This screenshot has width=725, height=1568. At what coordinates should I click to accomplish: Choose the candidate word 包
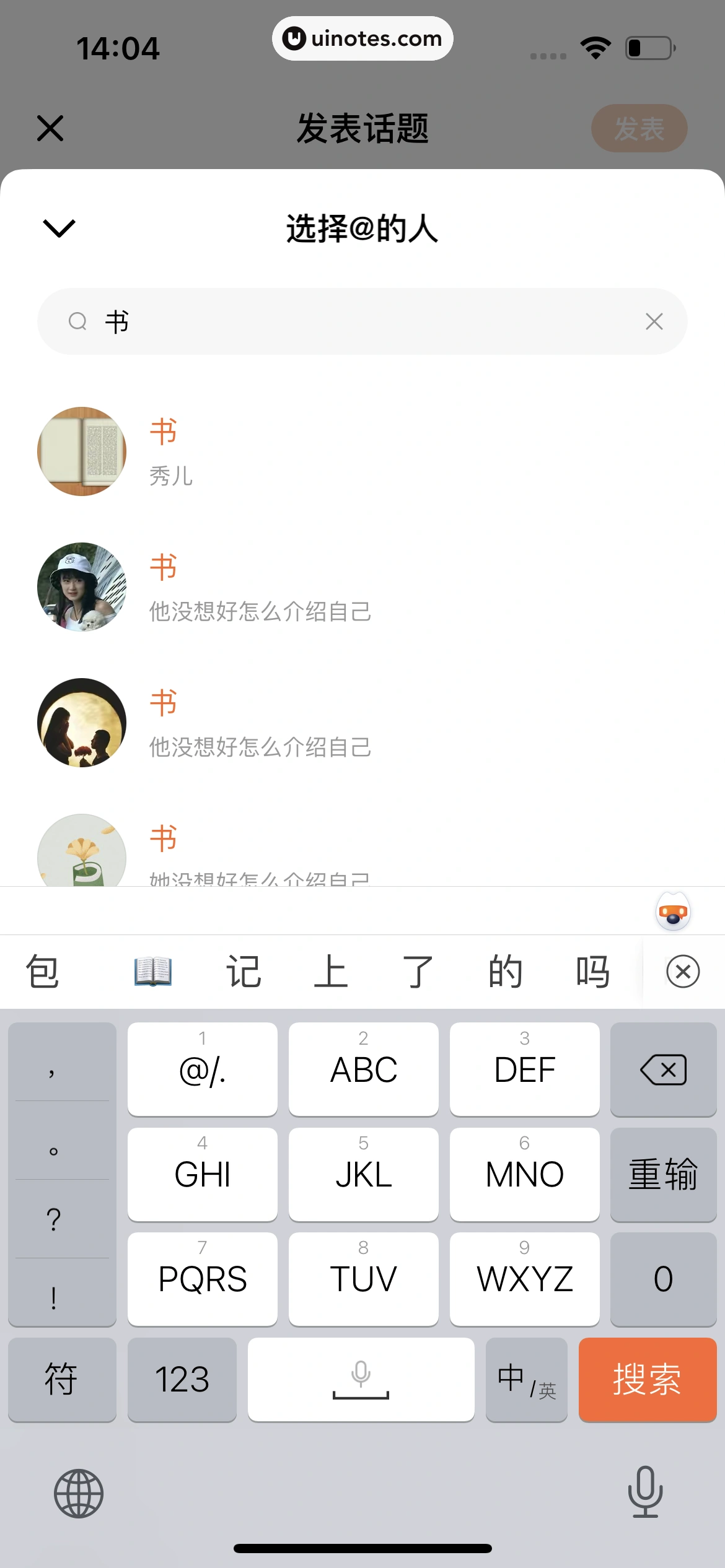point(42,971)
